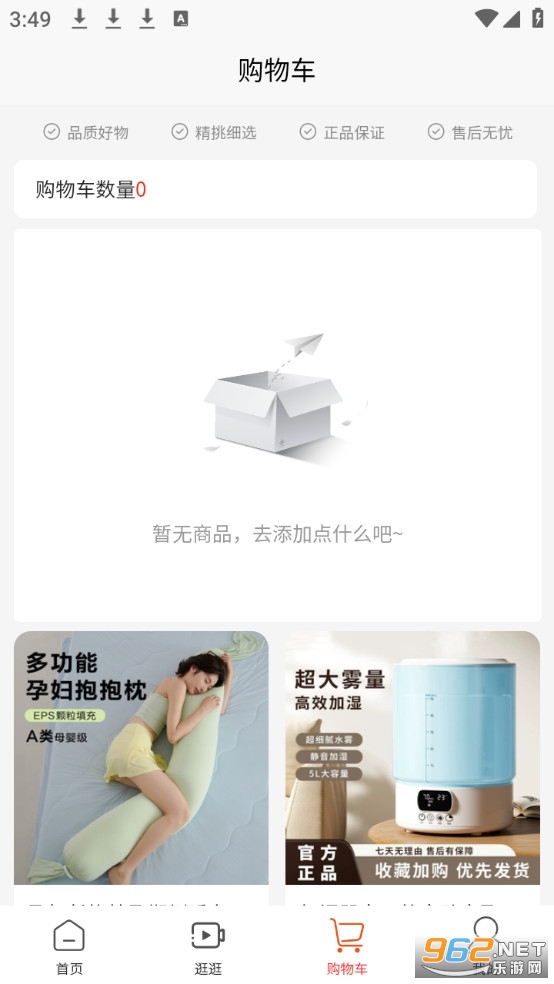Switch to the 逛逛 tab
This screenshot has width=554, height=984.
208,946
